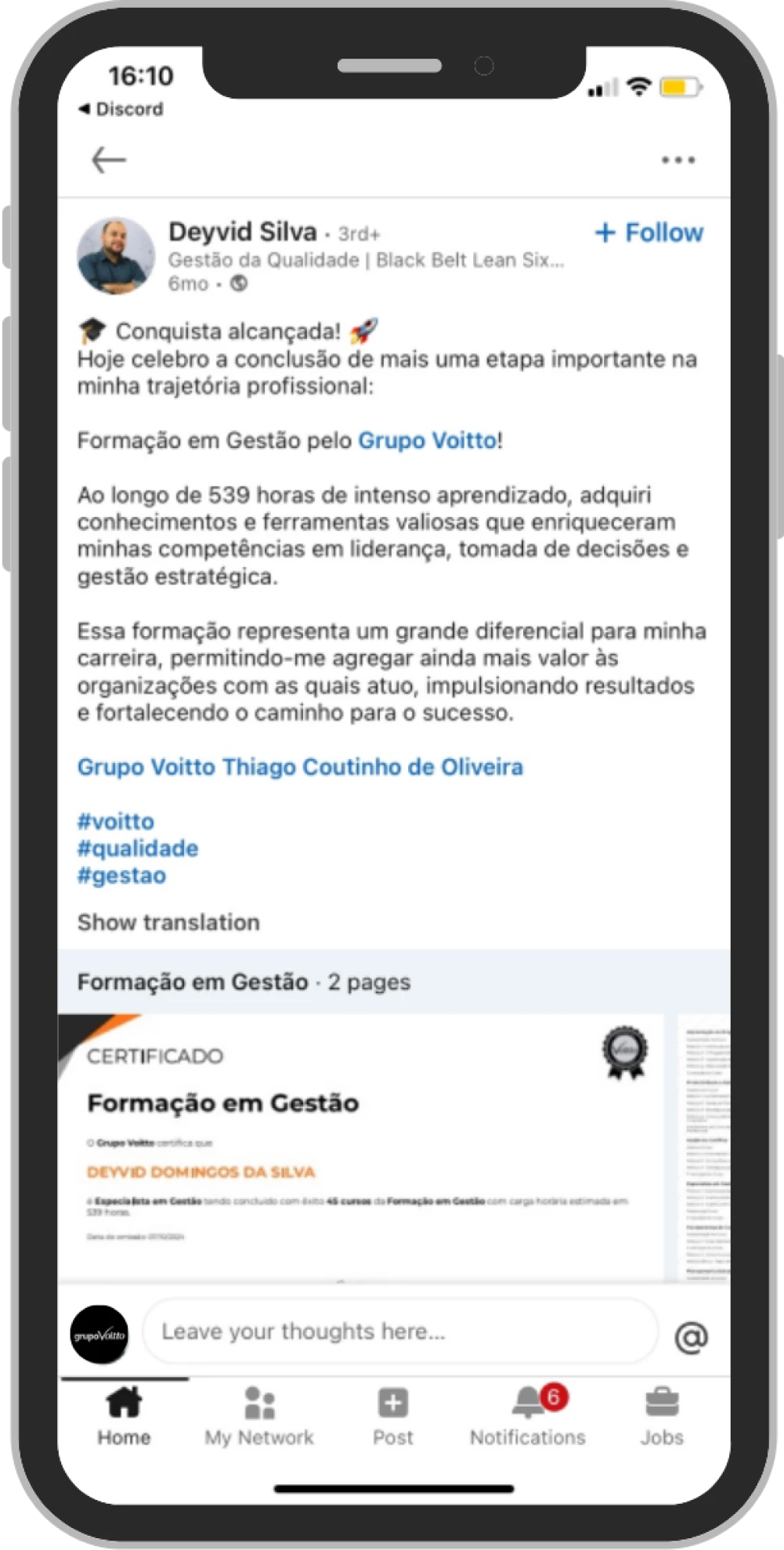The image size is (784, 1550).
Task: Open the #voitto hashtag
Action: pyautogui.click(x=116, y=821)
